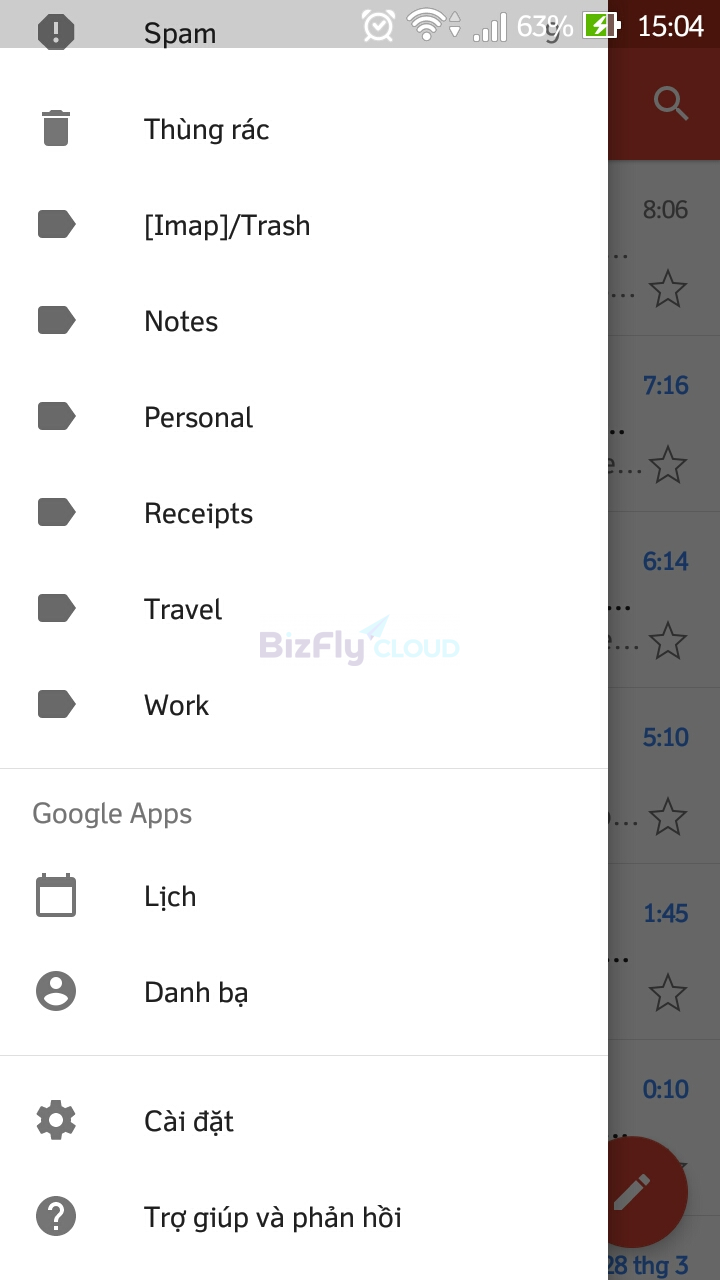
Task: Star the email received at 7:16
Action: click(667, 465)
